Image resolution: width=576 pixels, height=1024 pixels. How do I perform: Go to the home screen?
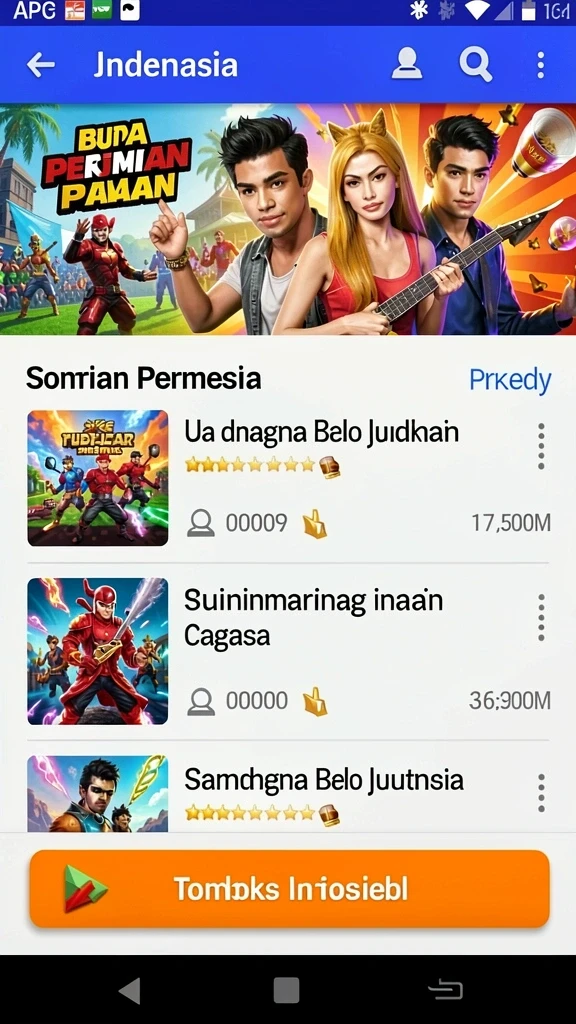pyautogui.click(x=286, y=991)
